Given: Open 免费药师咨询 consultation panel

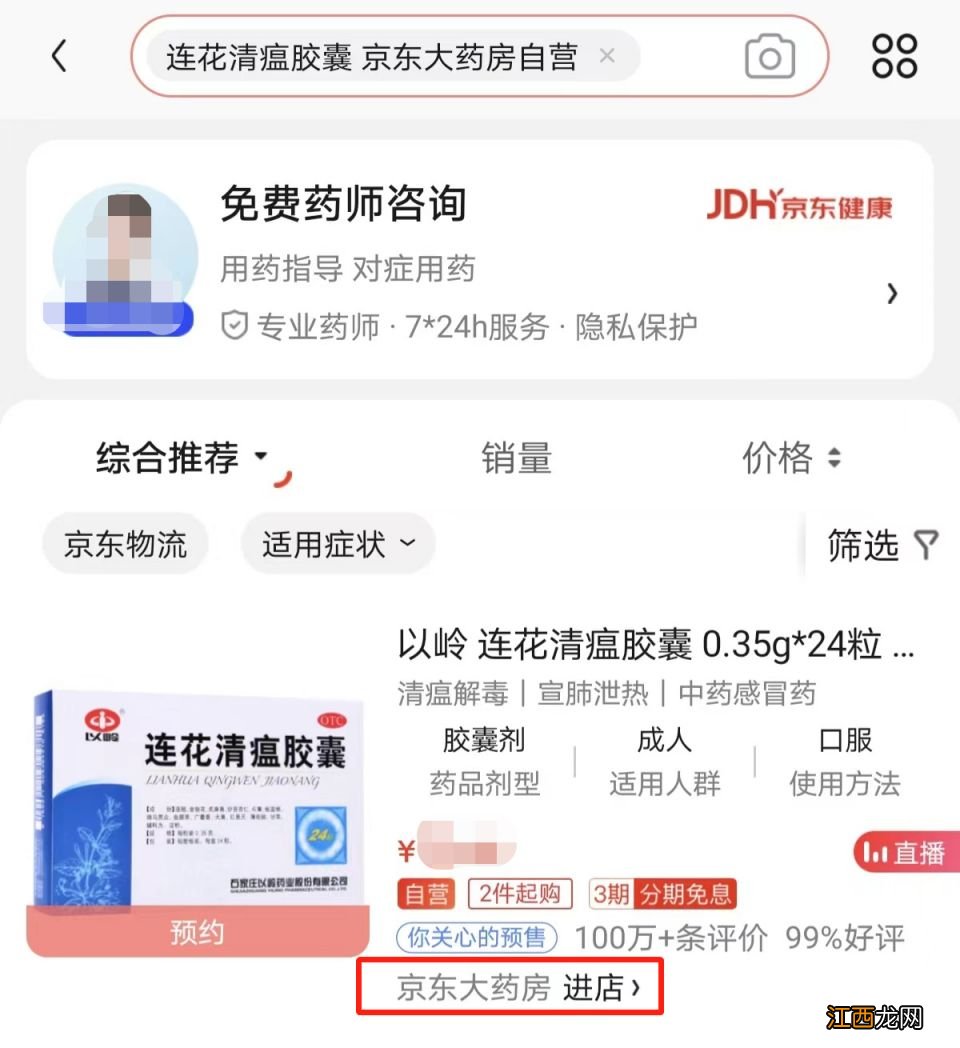Looking at the screenshot, I should coord(343,204).
